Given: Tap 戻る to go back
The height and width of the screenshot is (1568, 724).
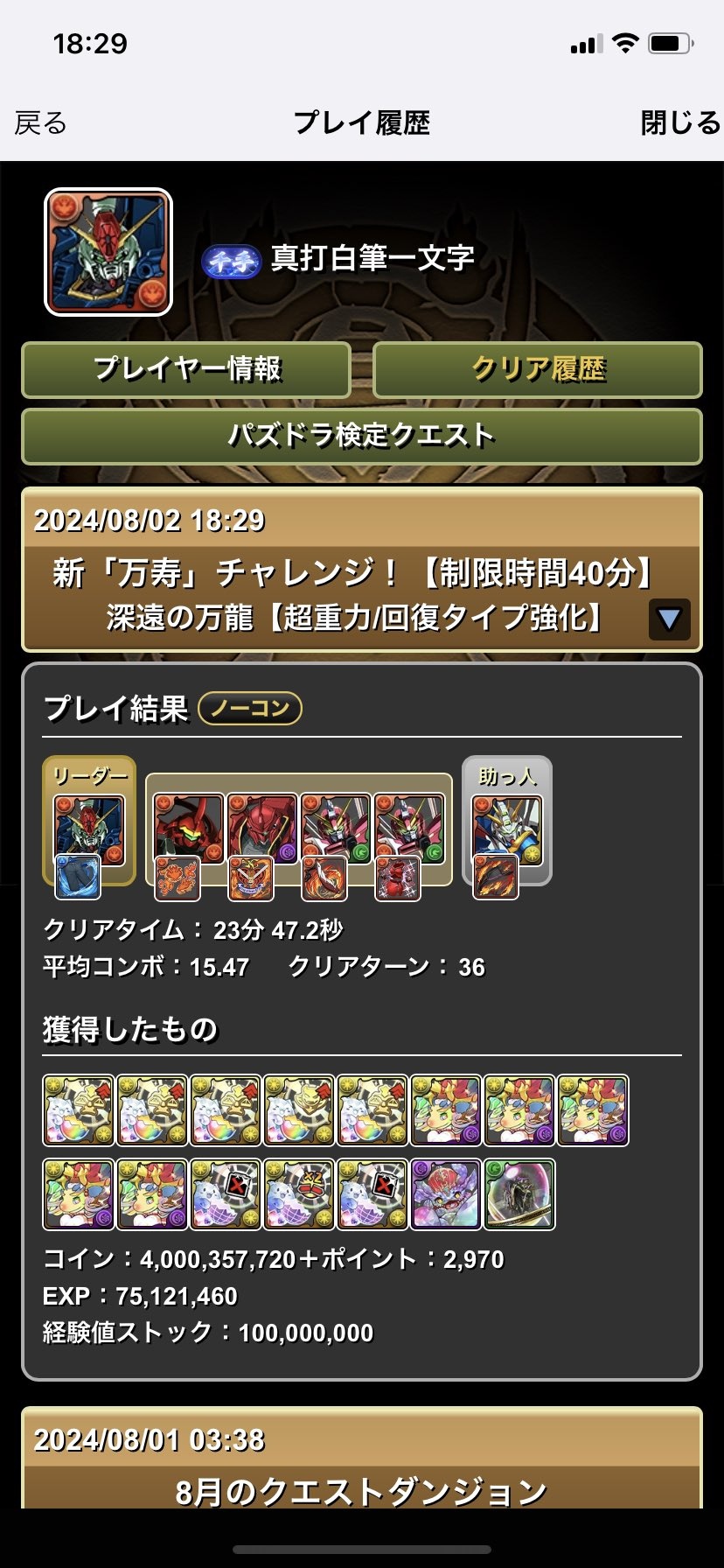Looking at the screenshot, I should coord(41,123).
